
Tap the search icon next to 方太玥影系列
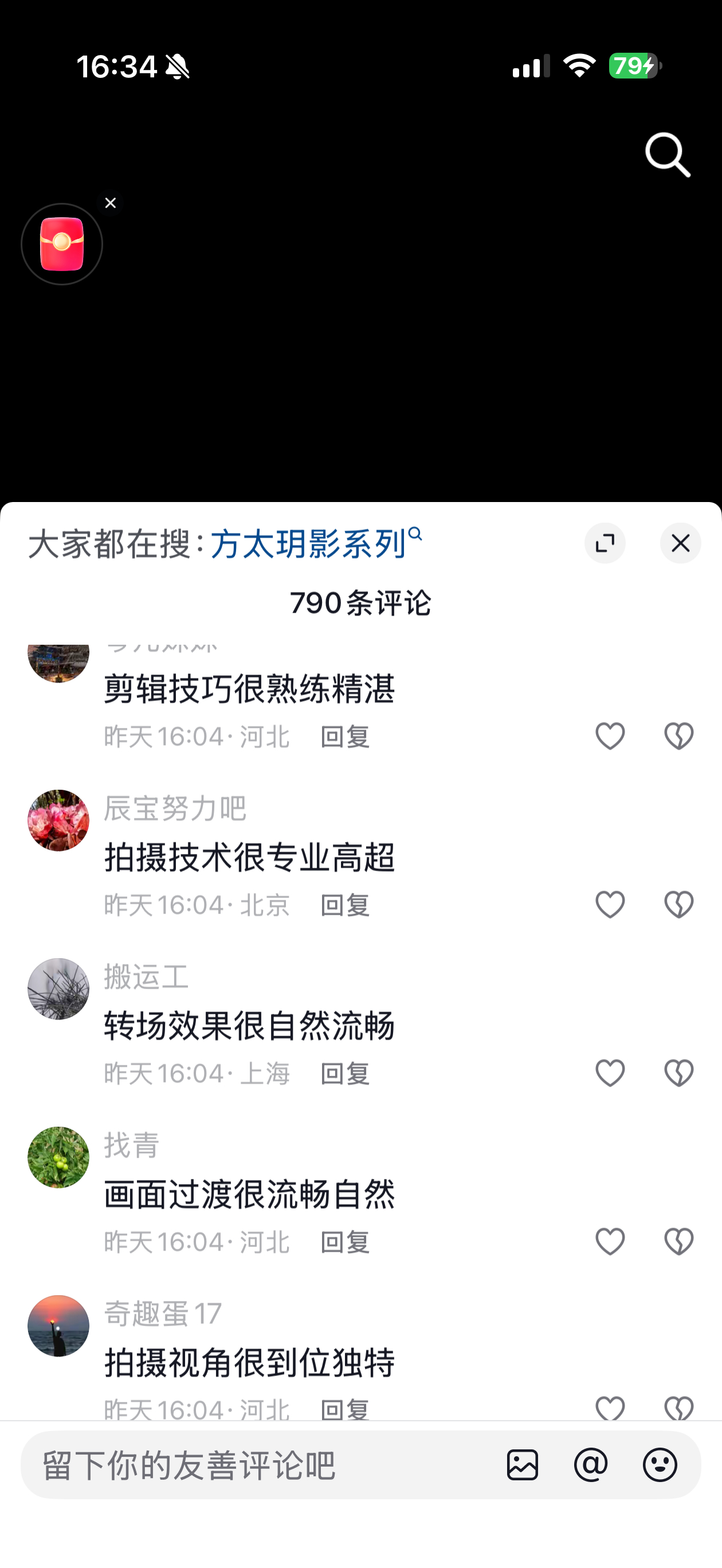pos(417,536)
